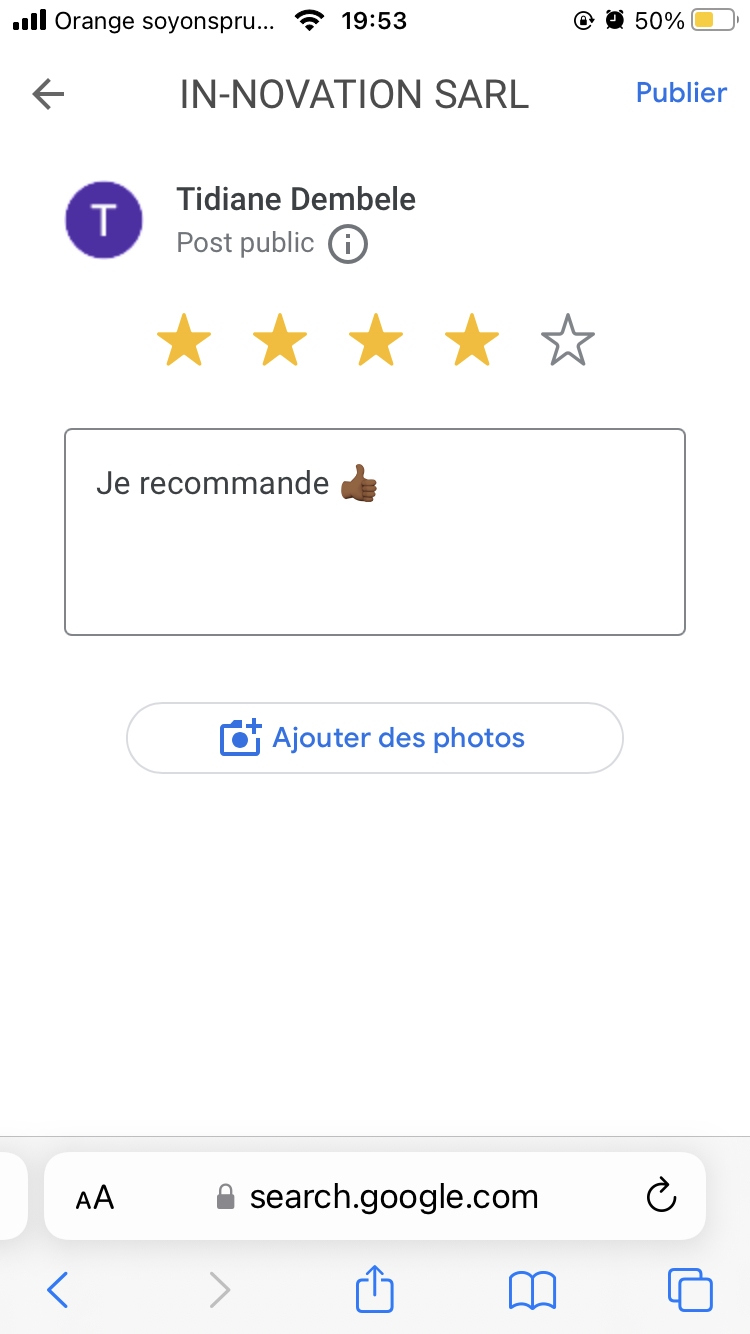Select the fifth empty star

point(568,340)
